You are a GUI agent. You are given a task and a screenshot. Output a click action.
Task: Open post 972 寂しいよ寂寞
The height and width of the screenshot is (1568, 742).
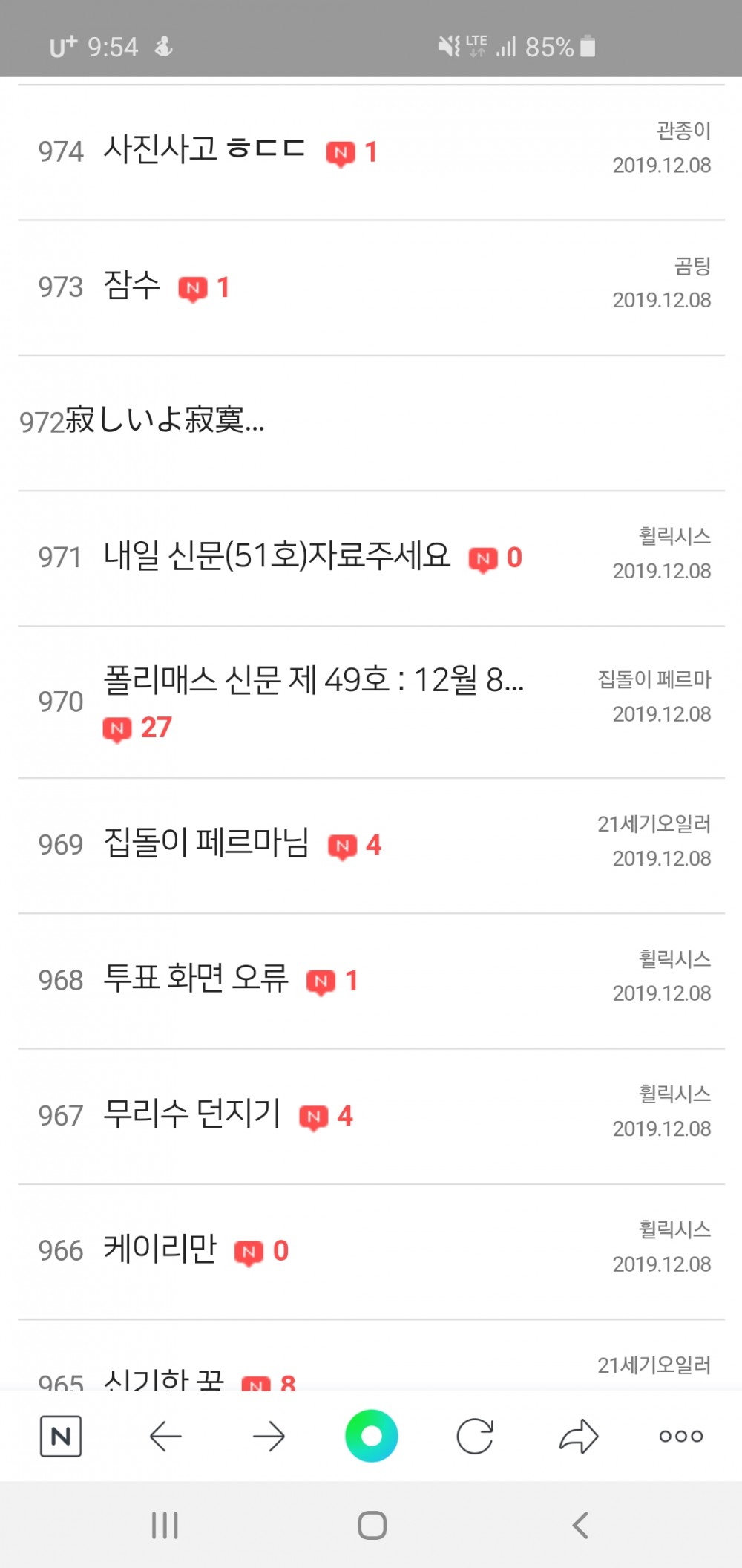163,421
